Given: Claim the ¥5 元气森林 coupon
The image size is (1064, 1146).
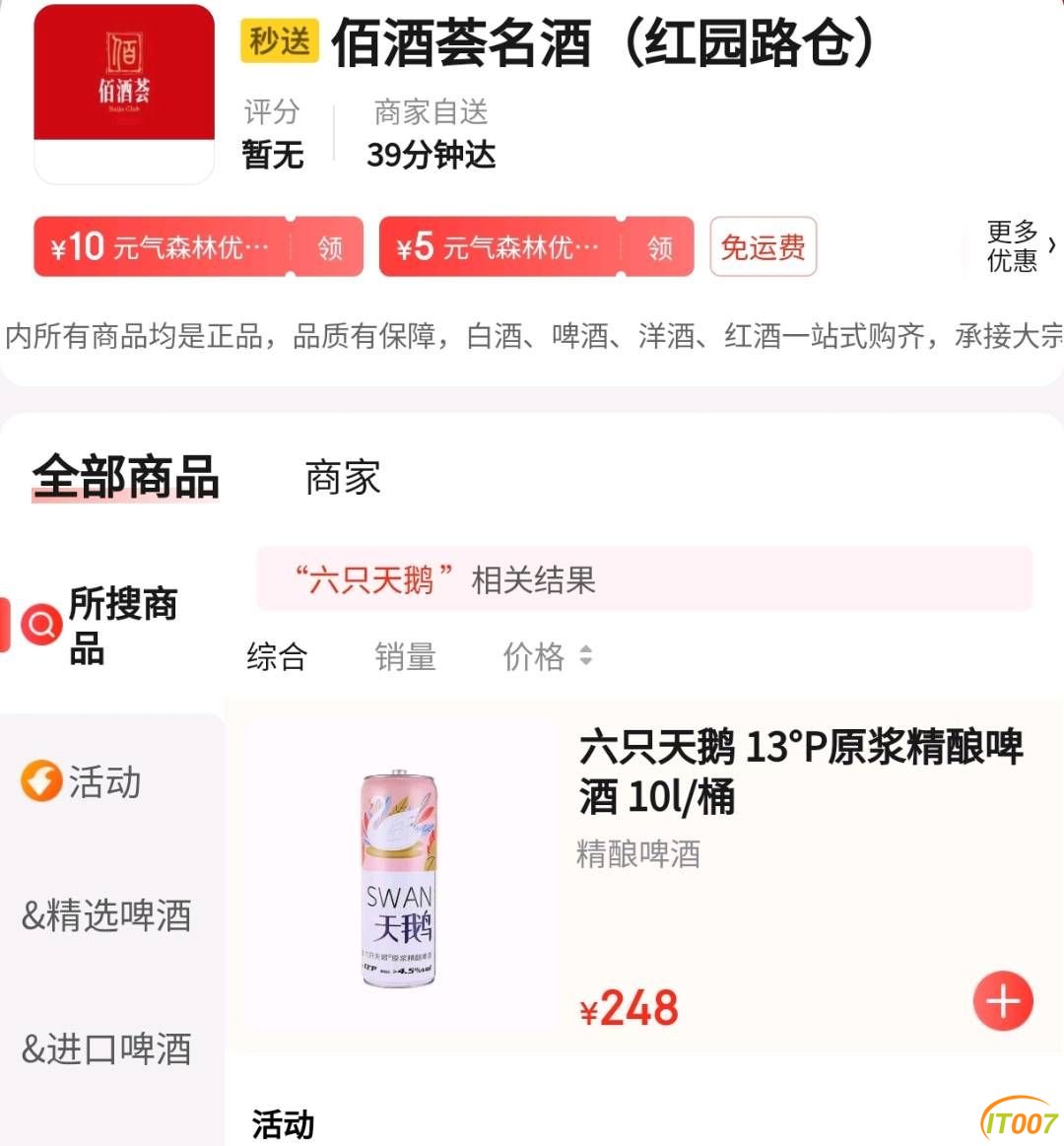Looking at the screenshot, I should pos(659,247).
